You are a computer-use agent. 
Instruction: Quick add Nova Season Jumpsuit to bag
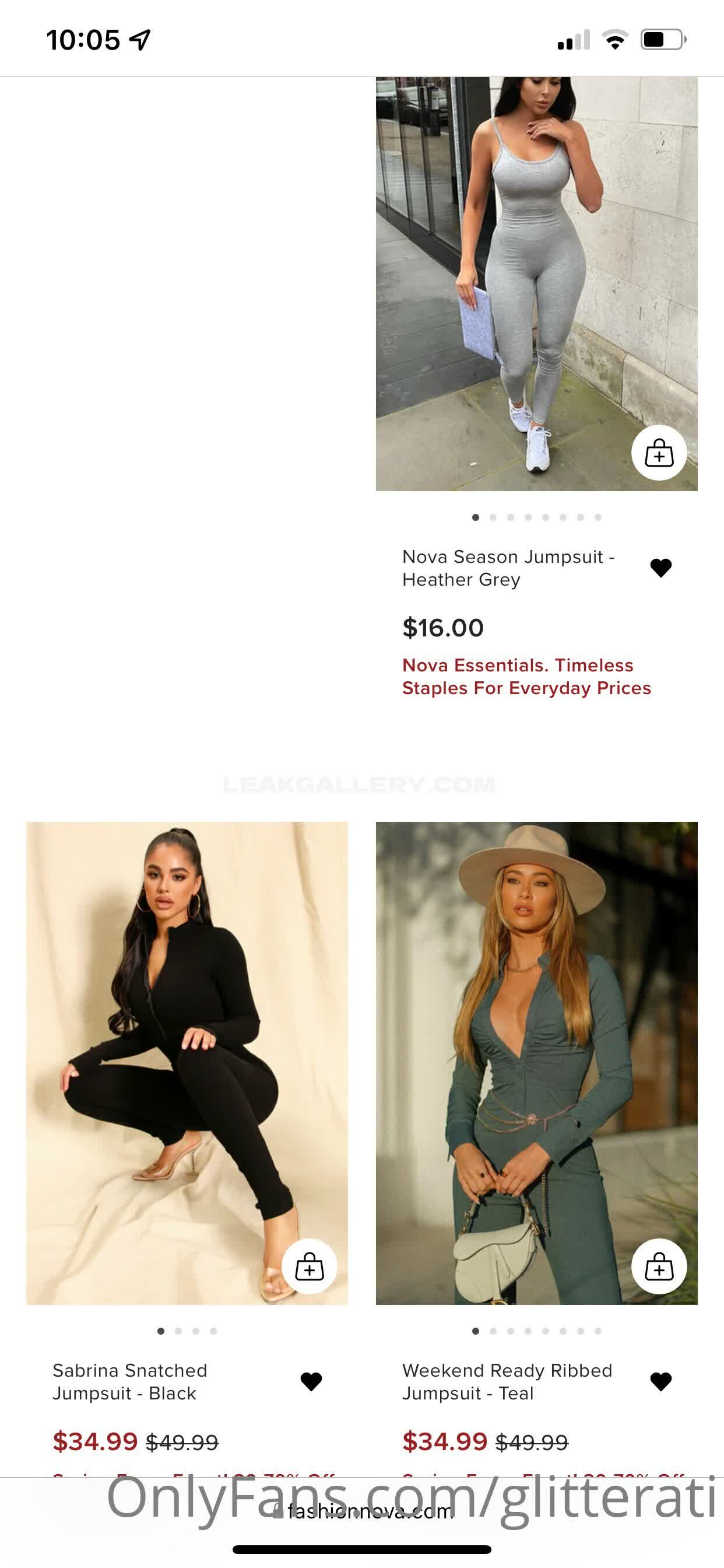tap(659, 453)
